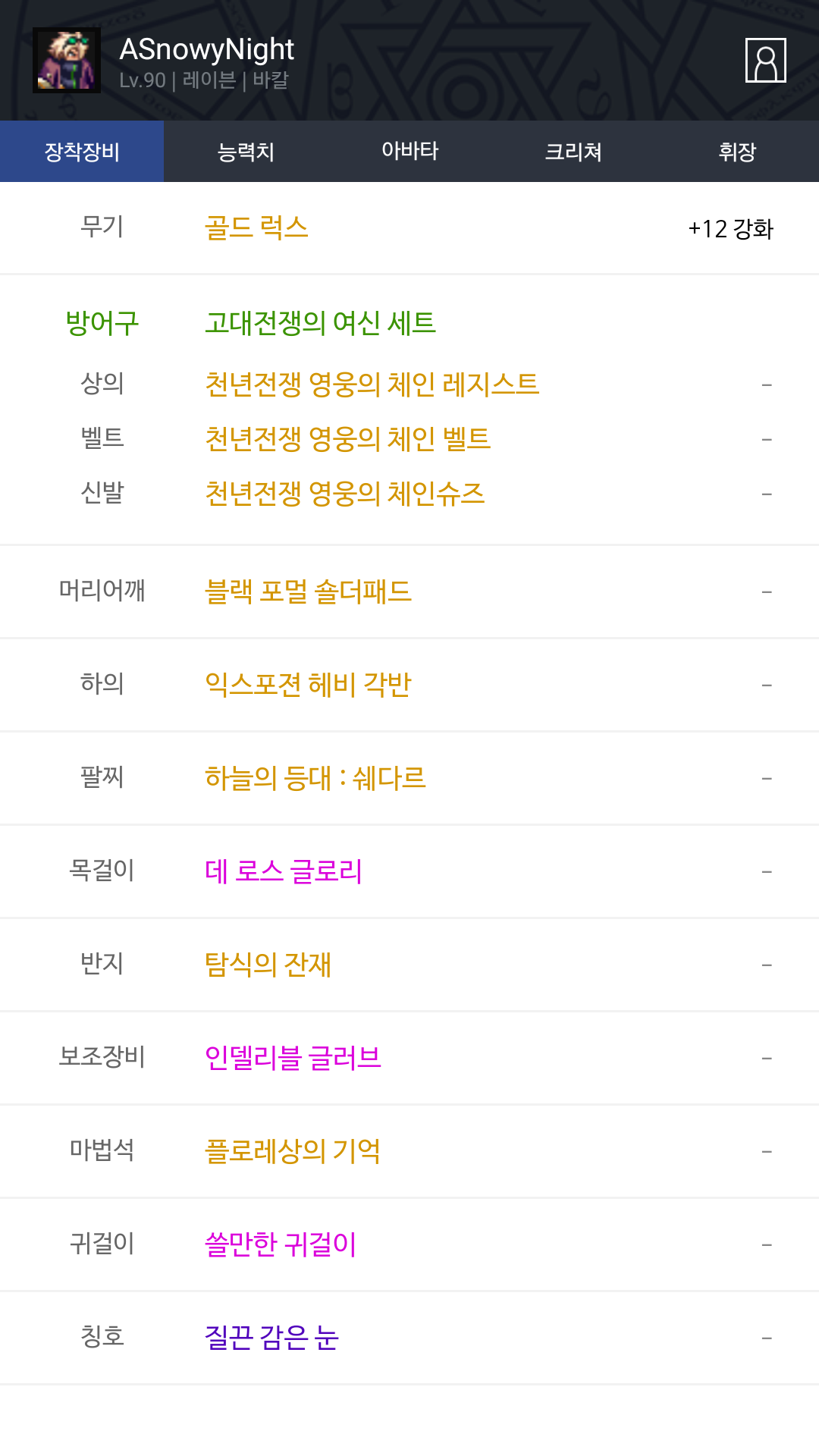The height and width of the screenshot is (1456, 819).
Task: Switch to the 능력치 tab
Action: [x=246, y=152]
